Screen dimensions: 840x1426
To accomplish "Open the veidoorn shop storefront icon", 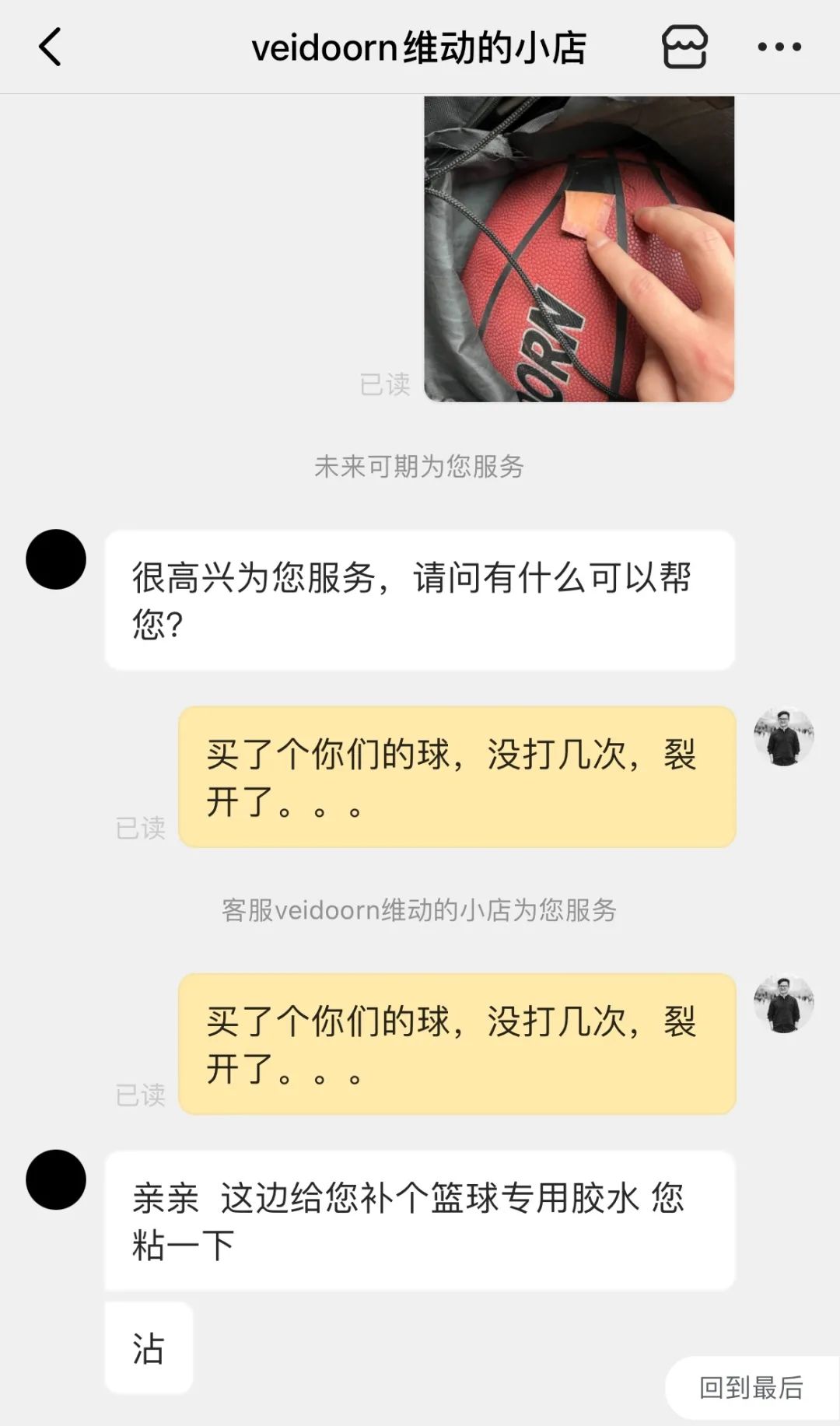I will (x=684, y=47).
